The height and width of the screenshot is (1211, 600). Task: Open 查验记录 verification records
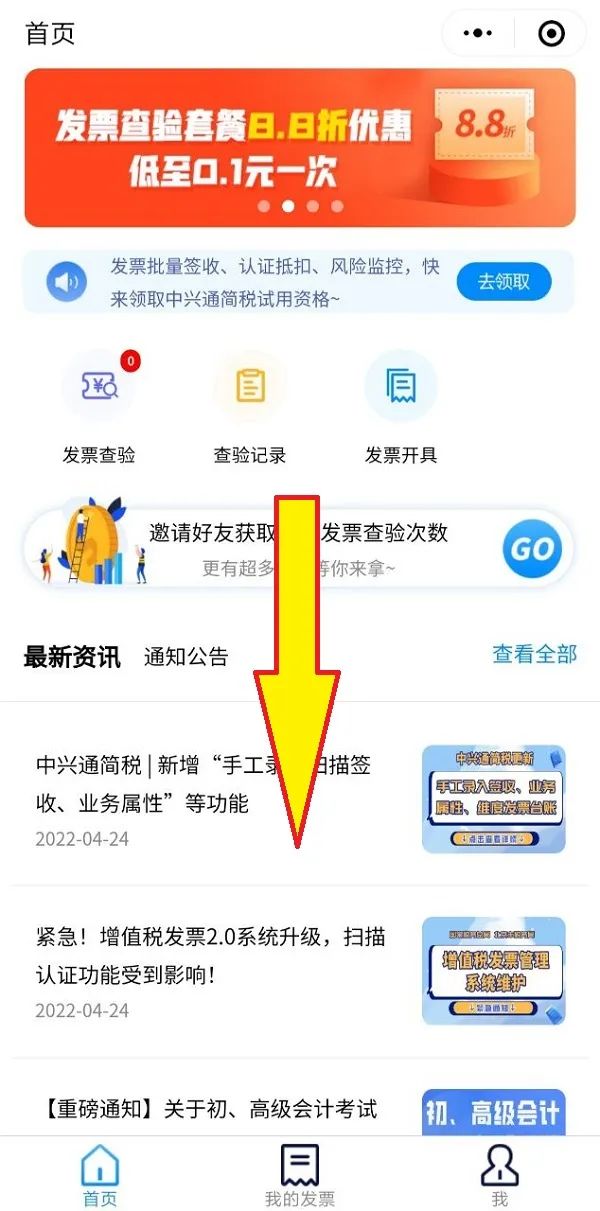pos(250,407)
